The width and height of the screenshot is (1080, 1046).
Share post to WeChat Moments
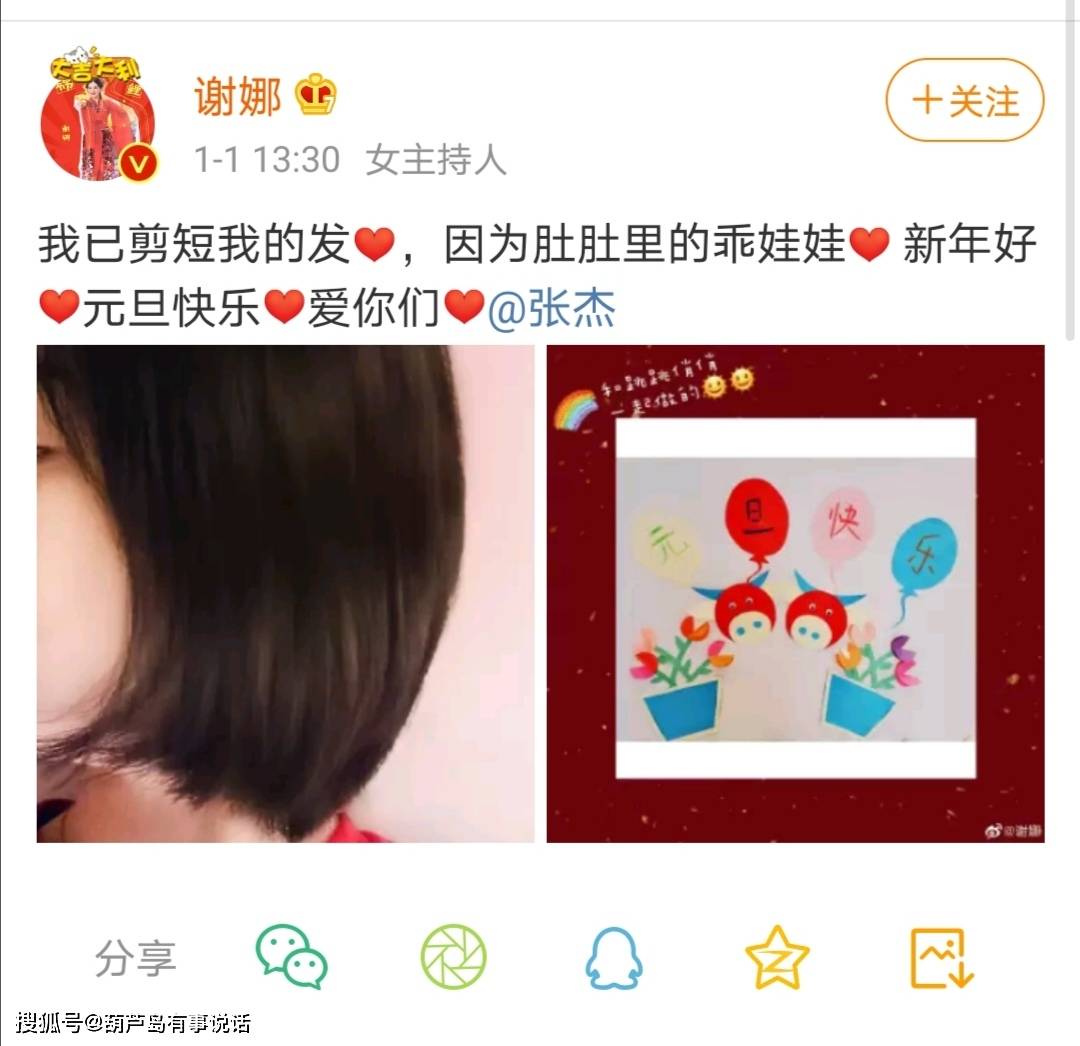[453, 957]
